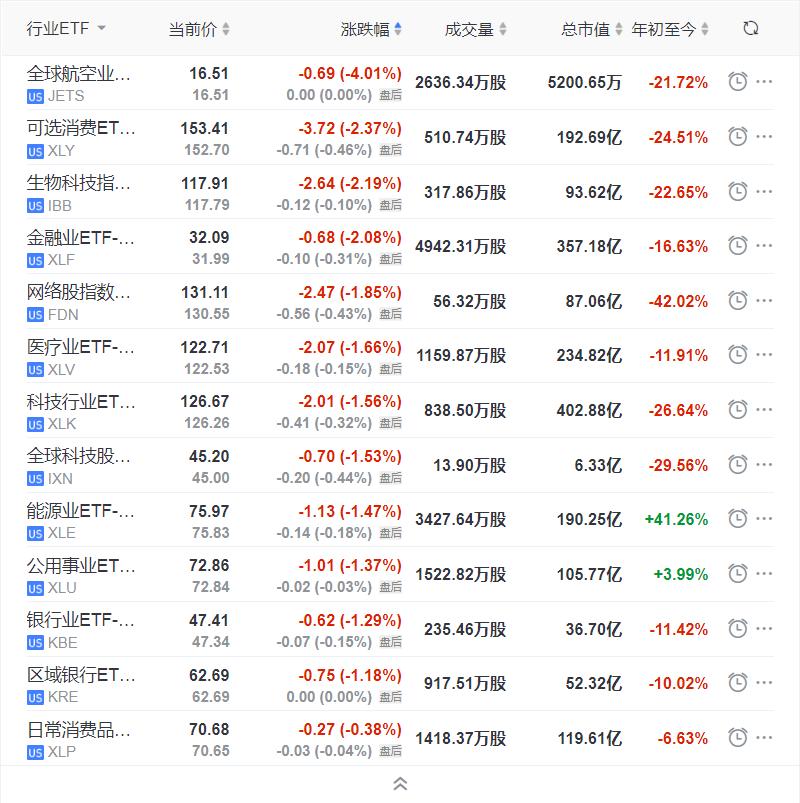Image resolution: width=800 pixels, height=803 pixels.
Task: Open the 行业ETF category dropdown
Action: point(67,29)
